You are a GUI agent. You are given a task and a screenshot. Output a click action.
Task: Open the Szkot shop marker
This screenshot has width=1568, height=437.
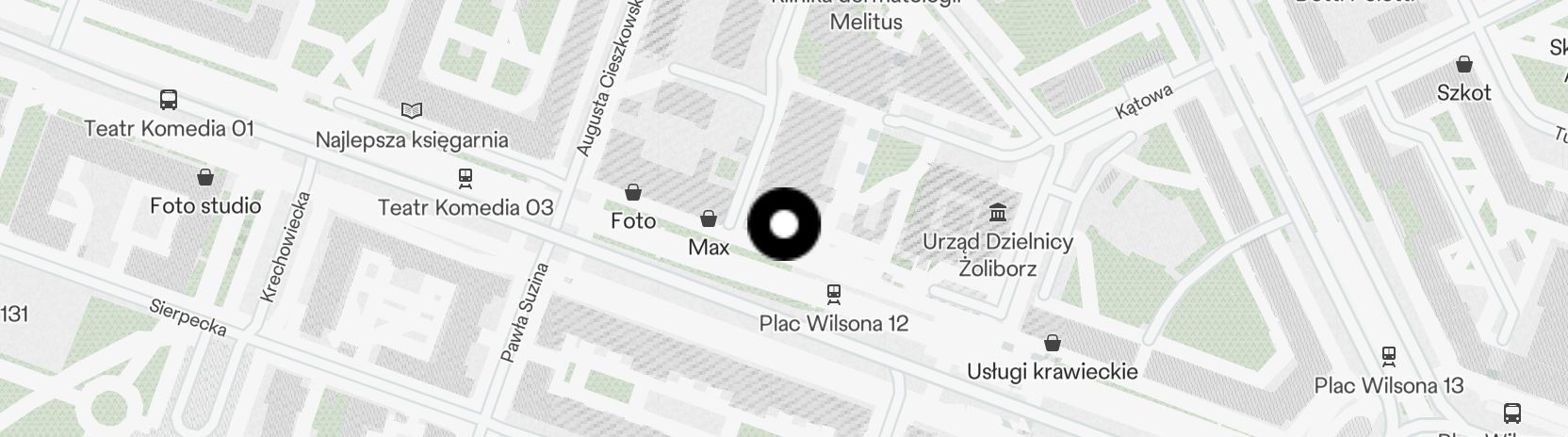[x=1463, y=64]
